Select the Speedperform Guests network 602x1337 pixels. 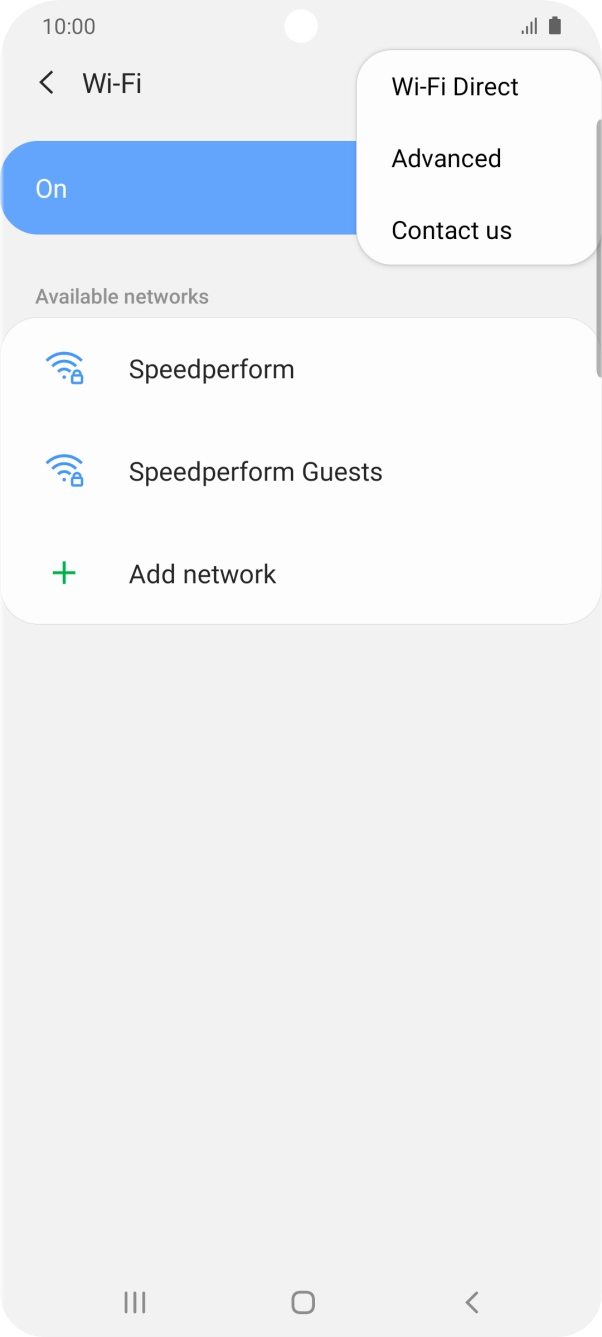click(x=255, y=472)
